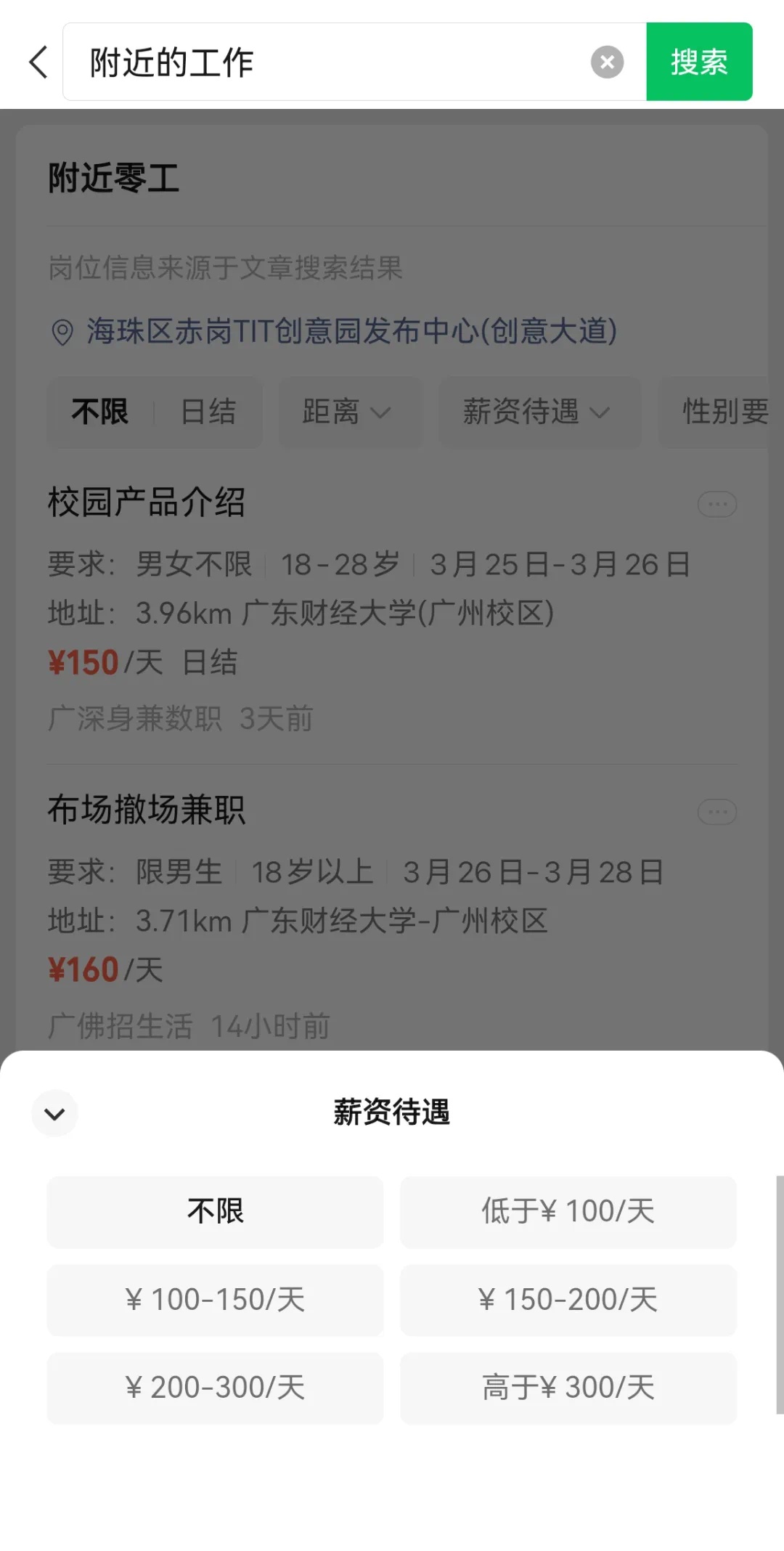The height and width of the screenshot is (1551, 784).
Task: Select the ¥200-300/天 salary range
Action: (x=216, y=1388)
